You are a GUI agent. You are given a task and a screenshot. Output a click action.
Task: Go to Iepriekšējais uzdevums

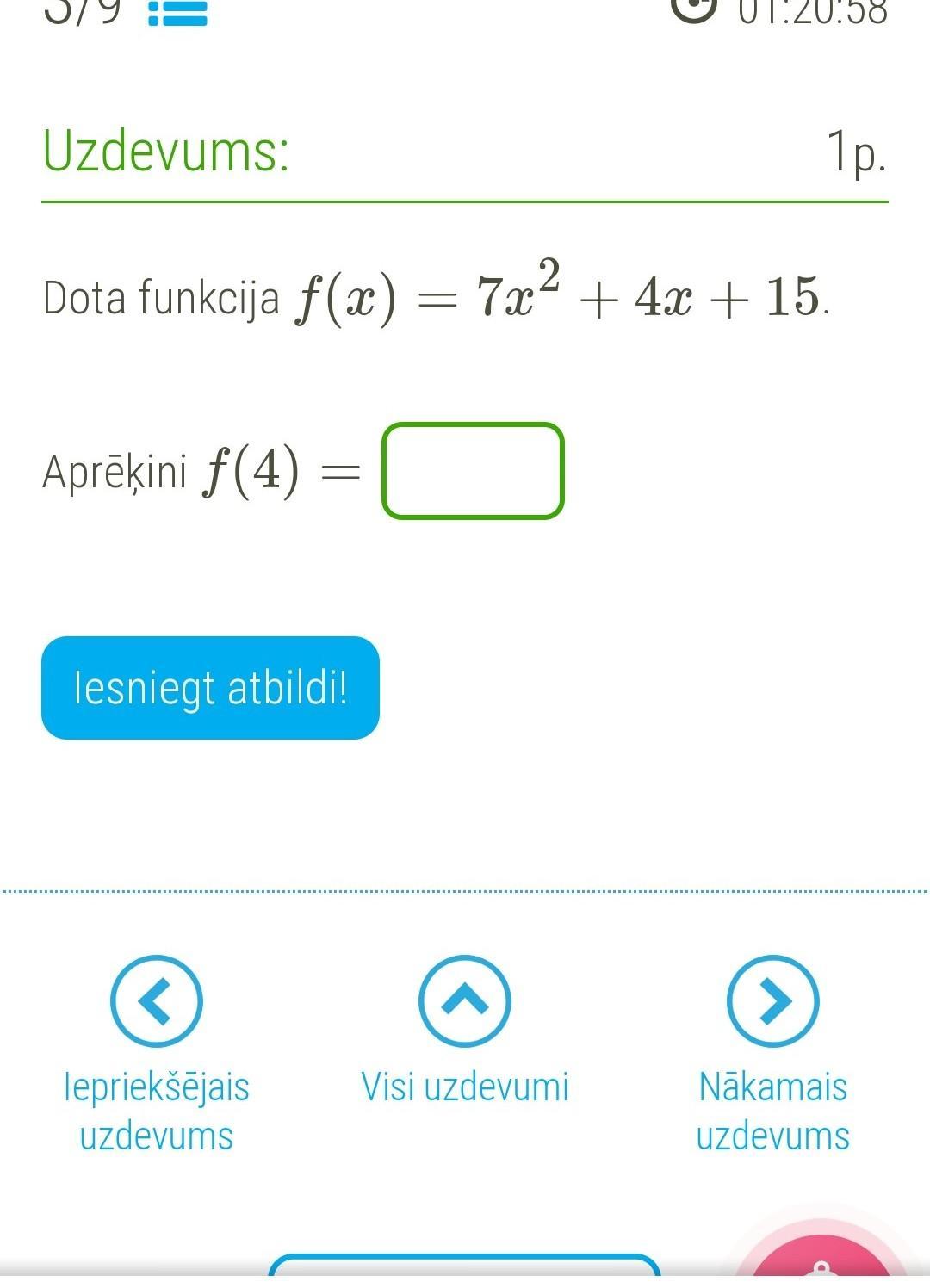157,1001
